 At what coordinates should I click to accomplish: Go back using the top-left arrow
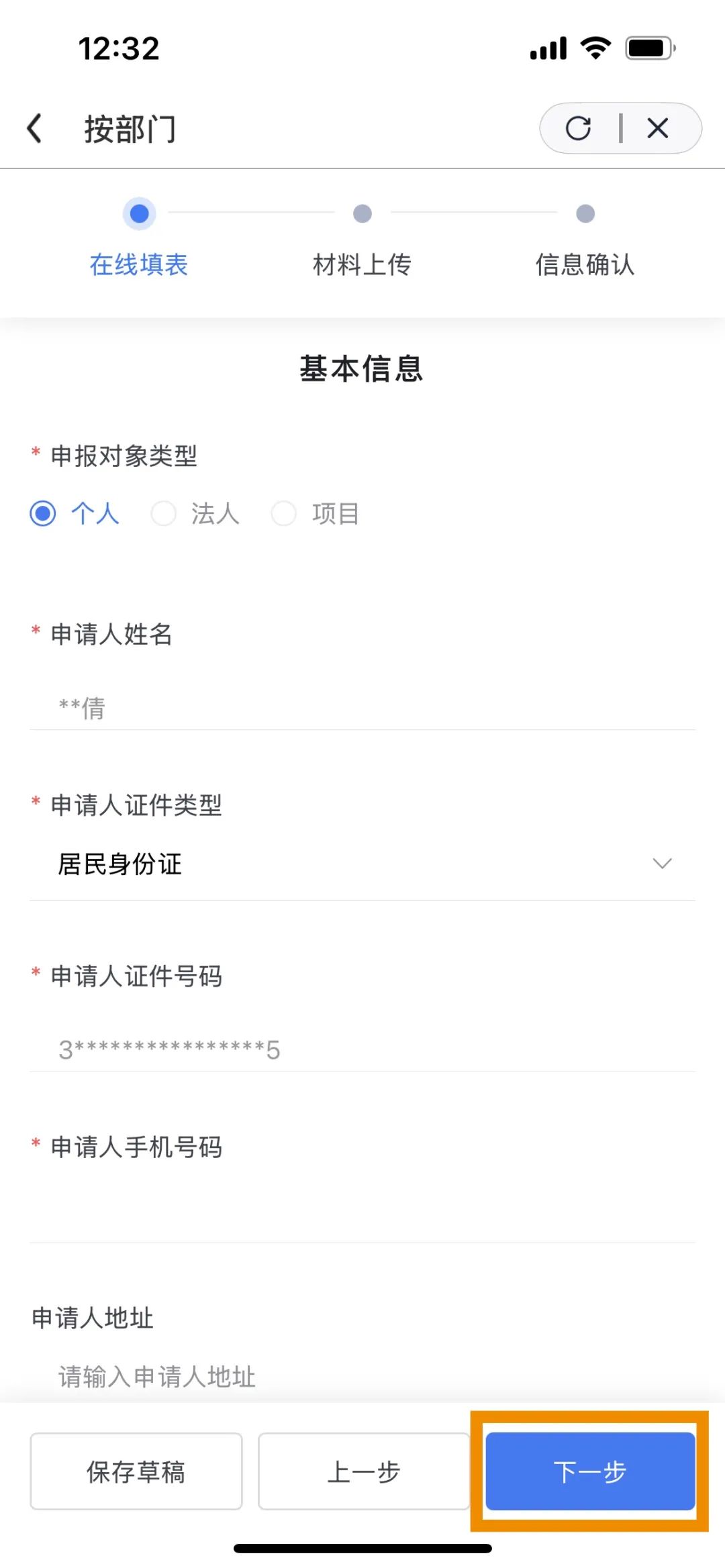click(x=34, y=128)
